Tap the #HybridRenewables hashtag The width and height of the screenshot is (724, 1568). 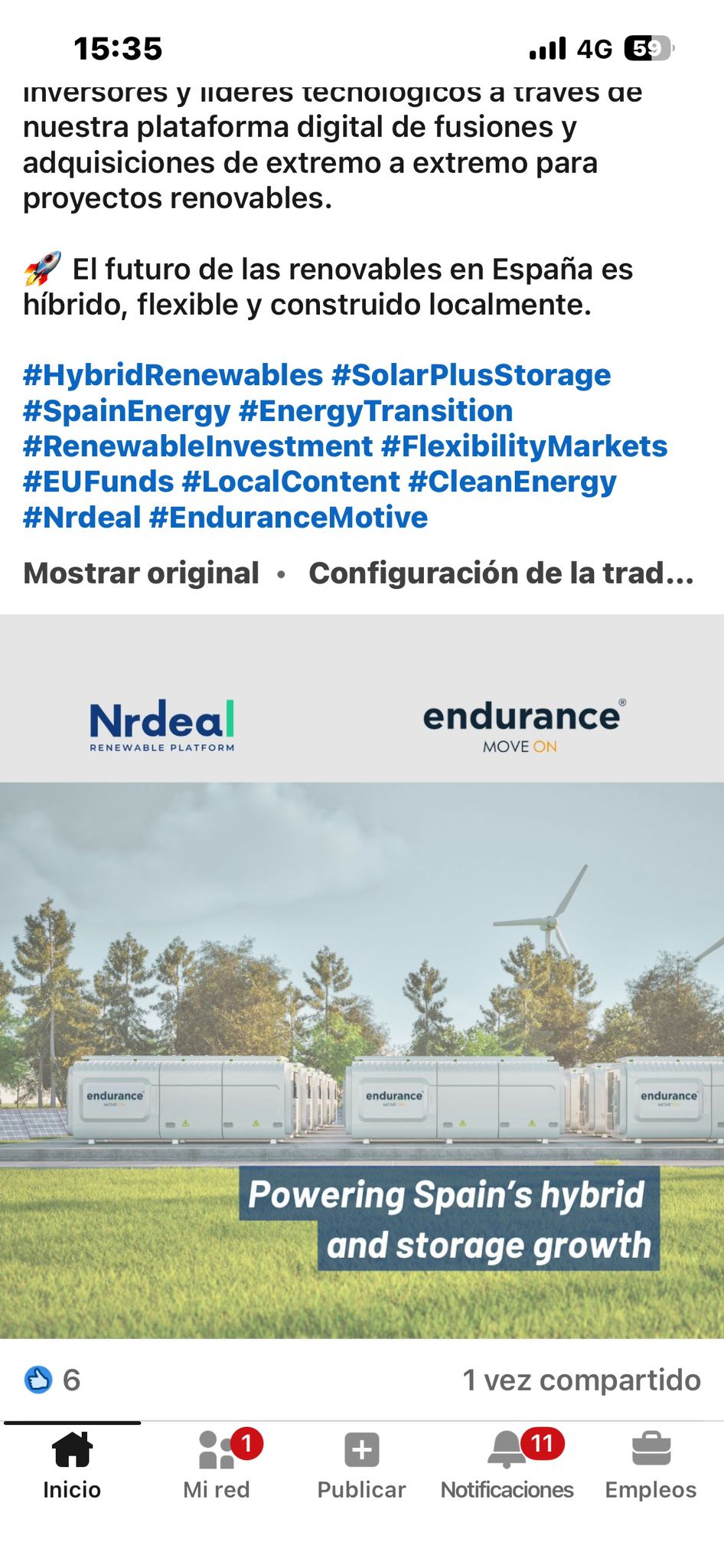(173, 375)
